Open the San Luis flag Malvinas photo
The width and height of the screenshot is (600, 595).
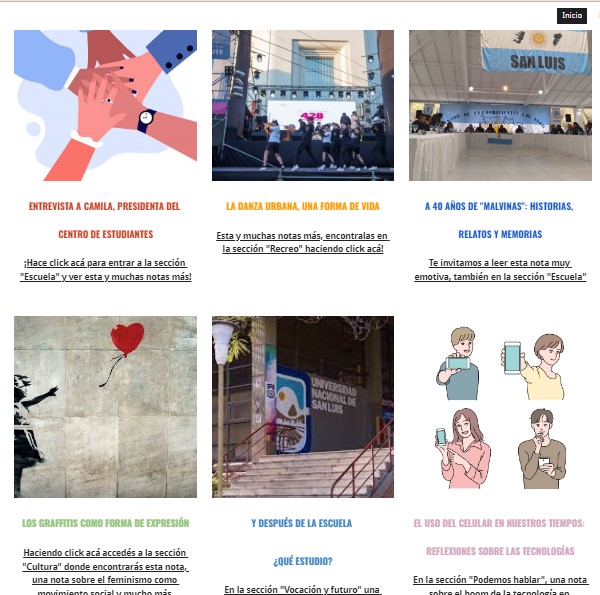pyautogui.click(x=500, y=105)
